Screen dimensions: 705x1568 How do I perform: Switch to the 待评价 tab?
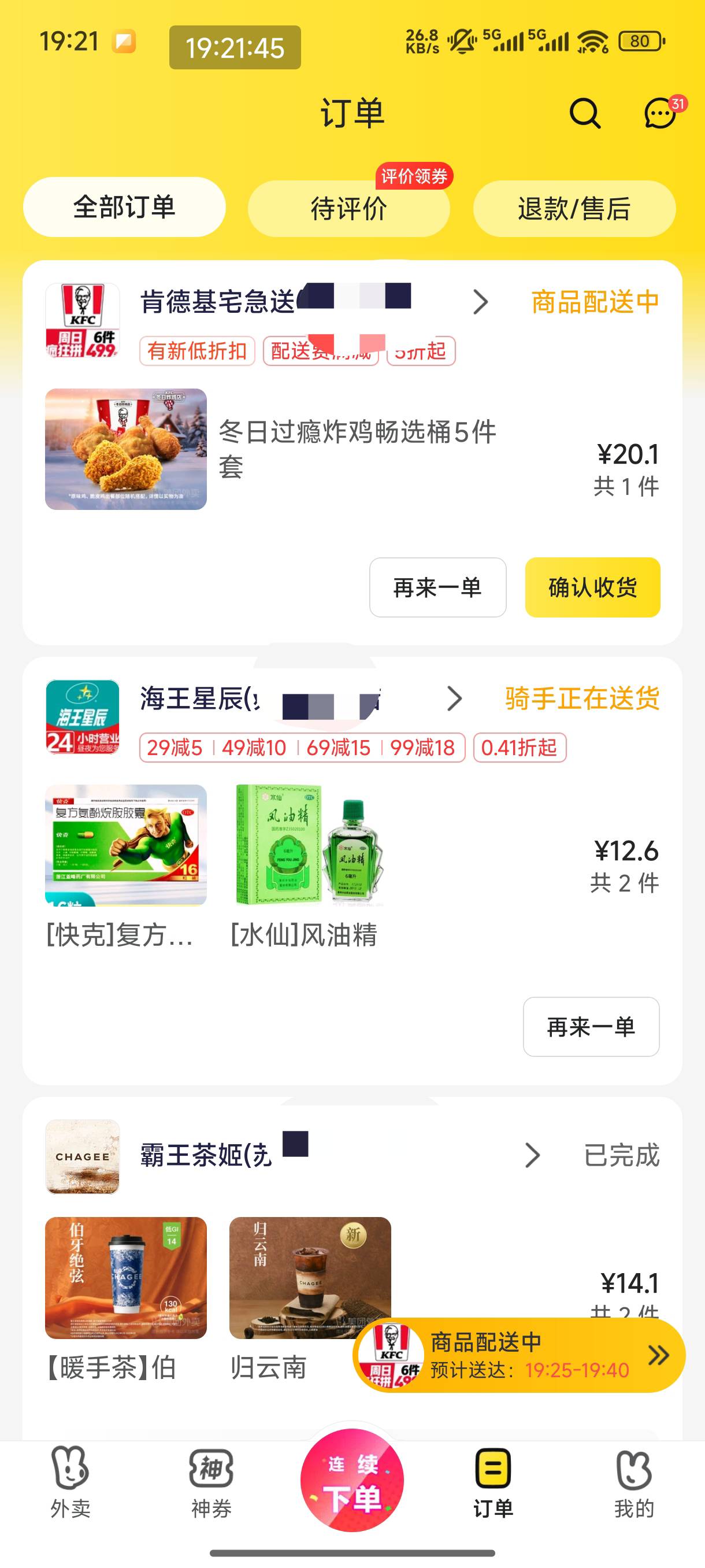point(348,209)
